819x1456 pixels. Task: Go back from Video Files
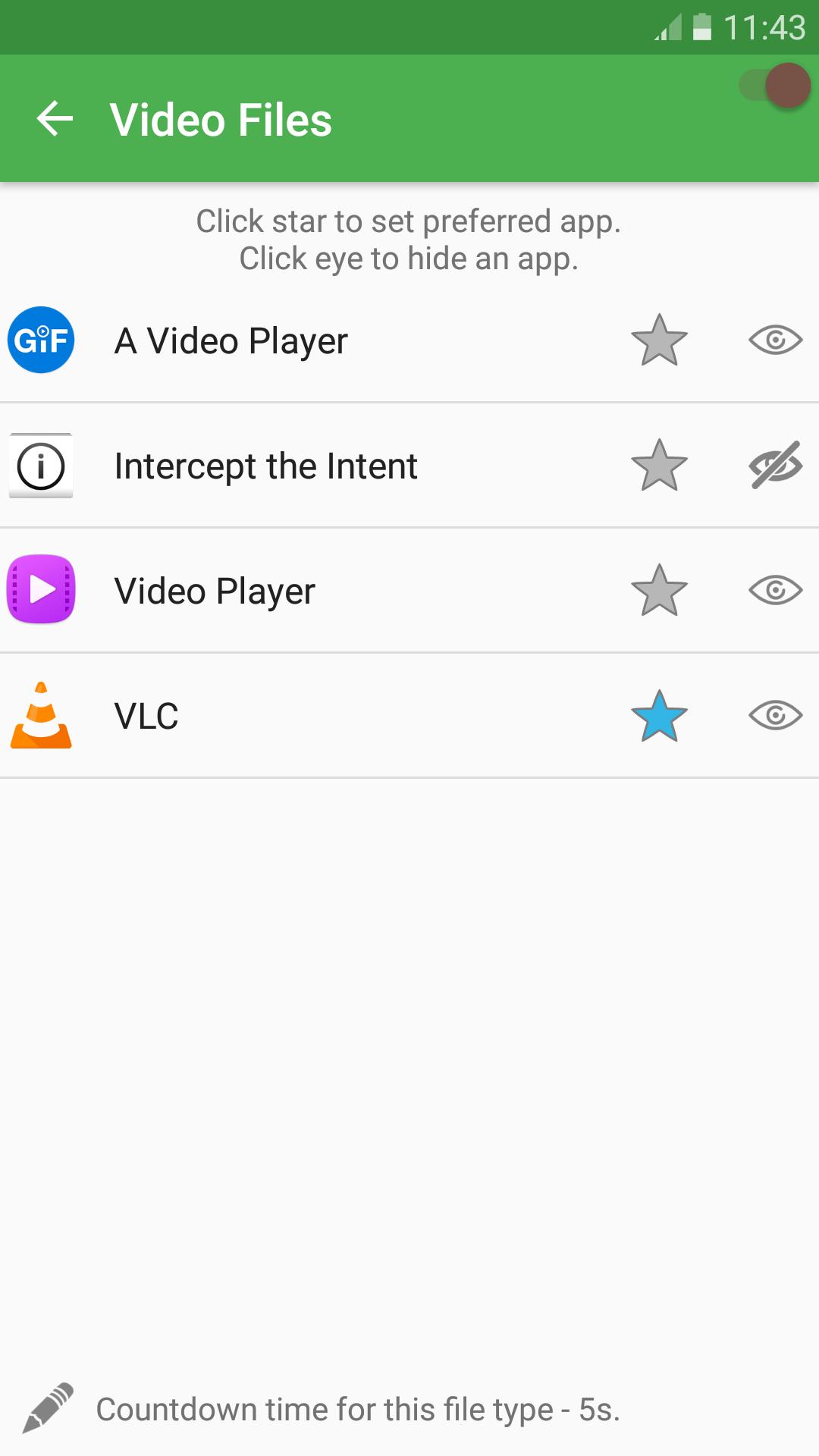[x=55, y=119]
